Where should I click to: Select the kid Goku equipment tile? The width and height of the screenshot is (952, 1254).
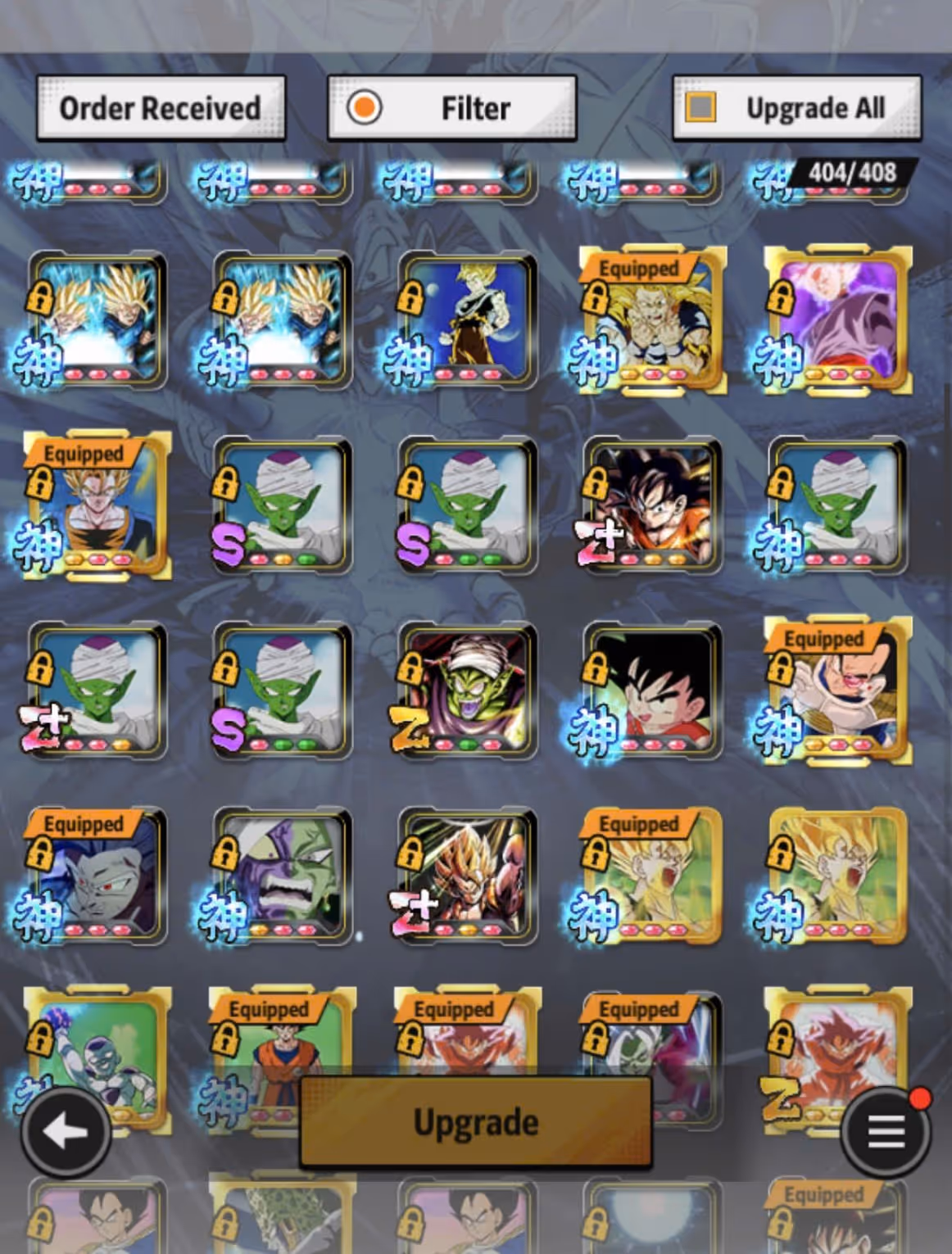coord(652,690)
